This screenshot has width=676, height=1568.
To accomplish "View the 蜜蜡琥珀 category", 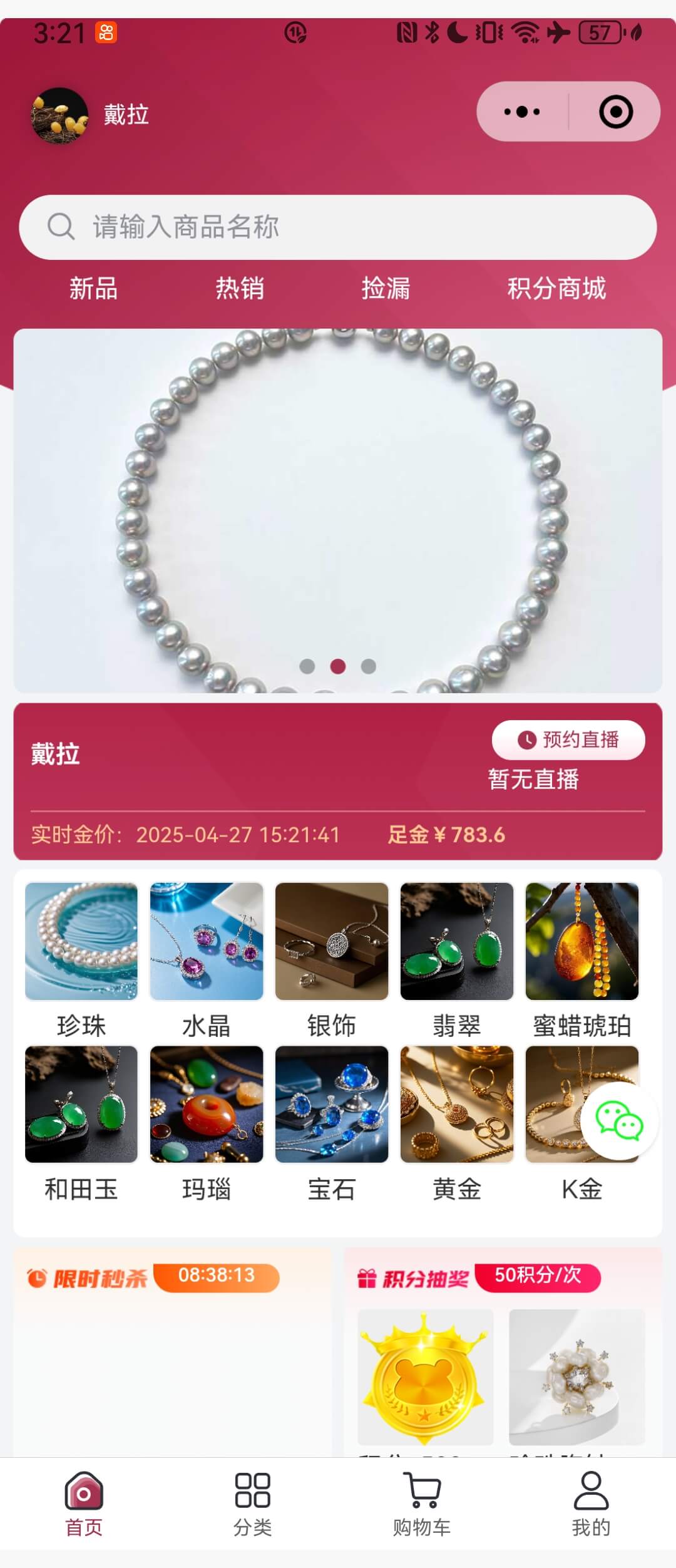I will click(582, 958).
